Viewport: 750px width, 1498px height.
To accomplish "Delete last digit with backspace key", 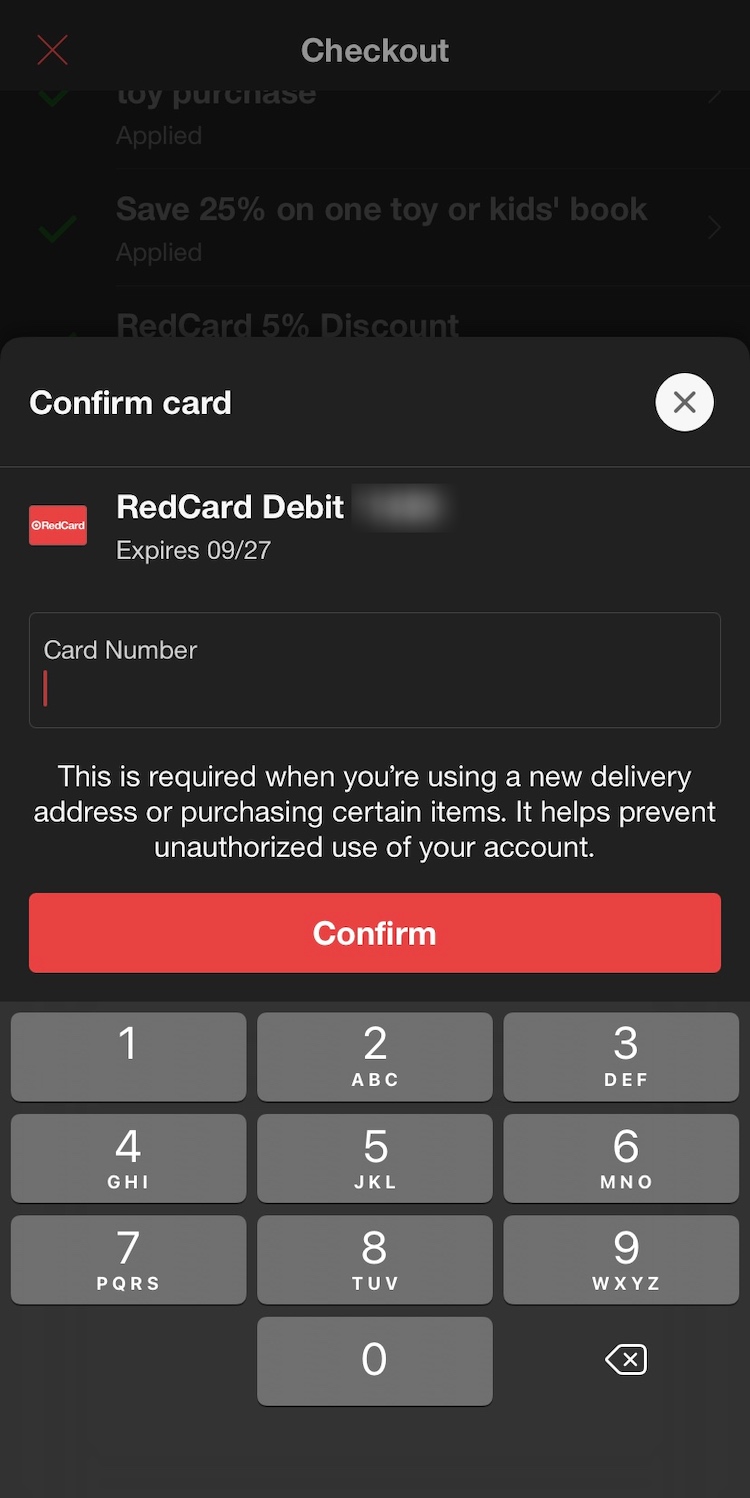I will tap(626, 1360).
